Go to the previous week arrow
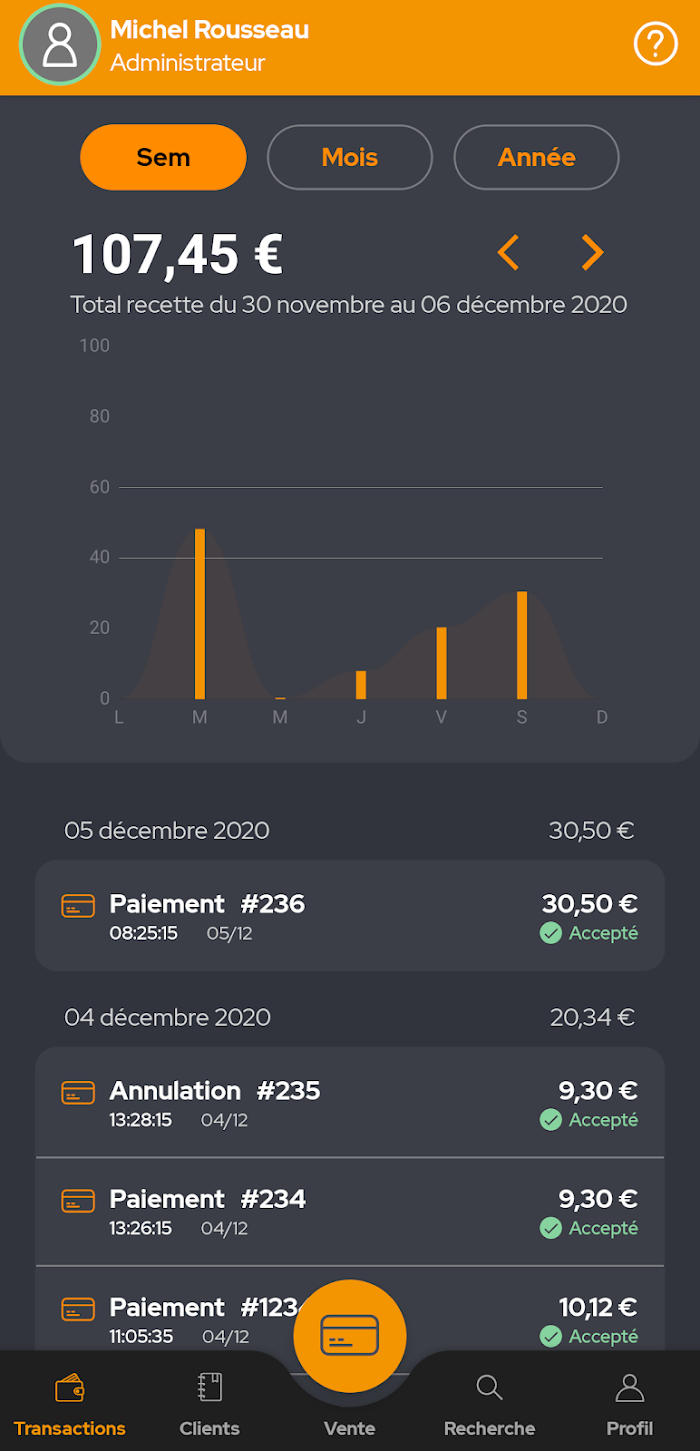Viewport: 700px width, 1451px height. point(508,253)
